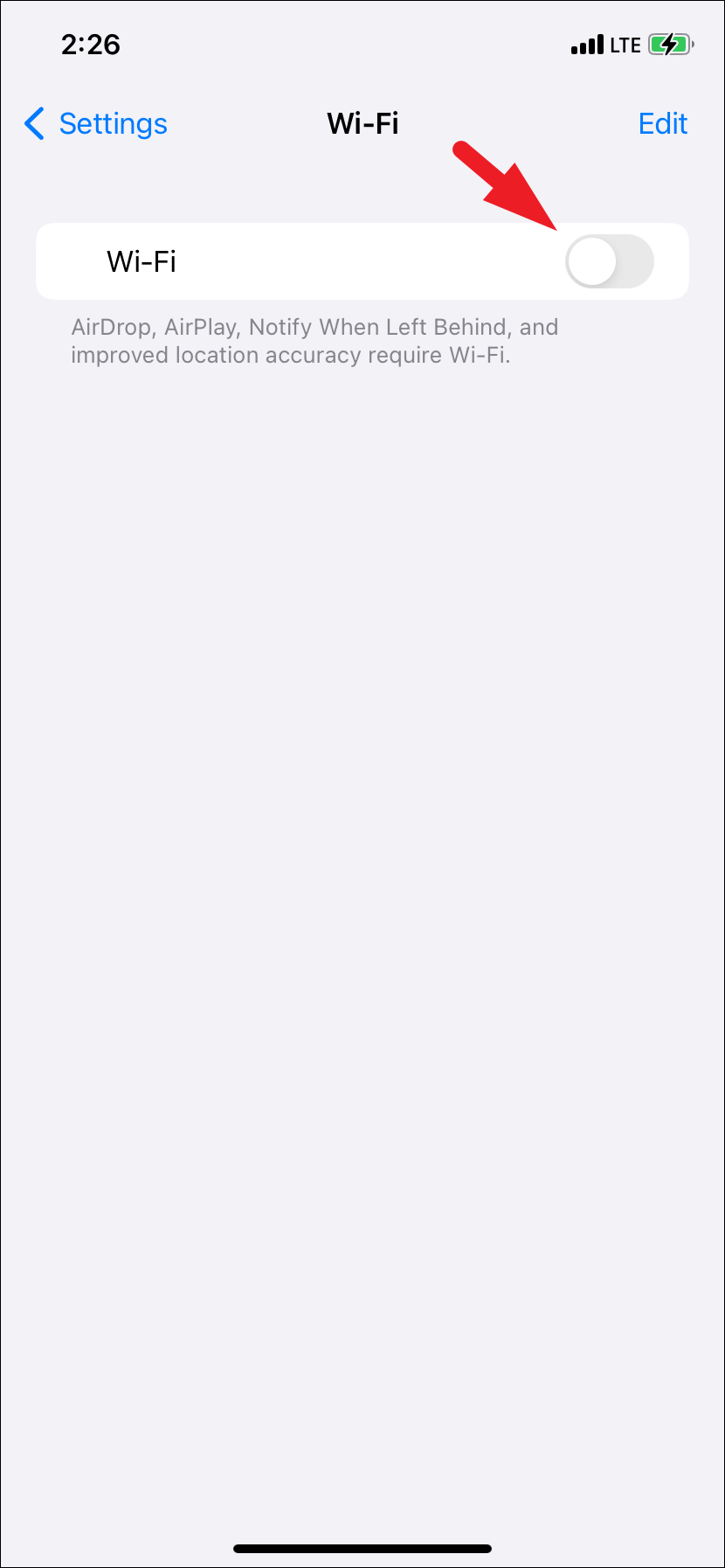The image size is (725, 1568).
Task: Tap the status bar to reveal details
Action: point(362,44)
